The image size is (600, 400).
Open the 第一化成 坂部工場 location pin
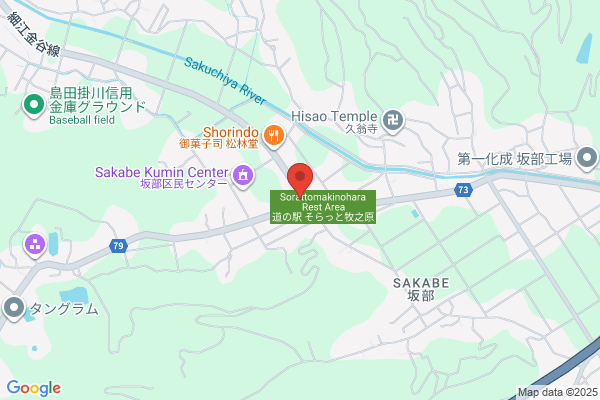coord(587,158)
